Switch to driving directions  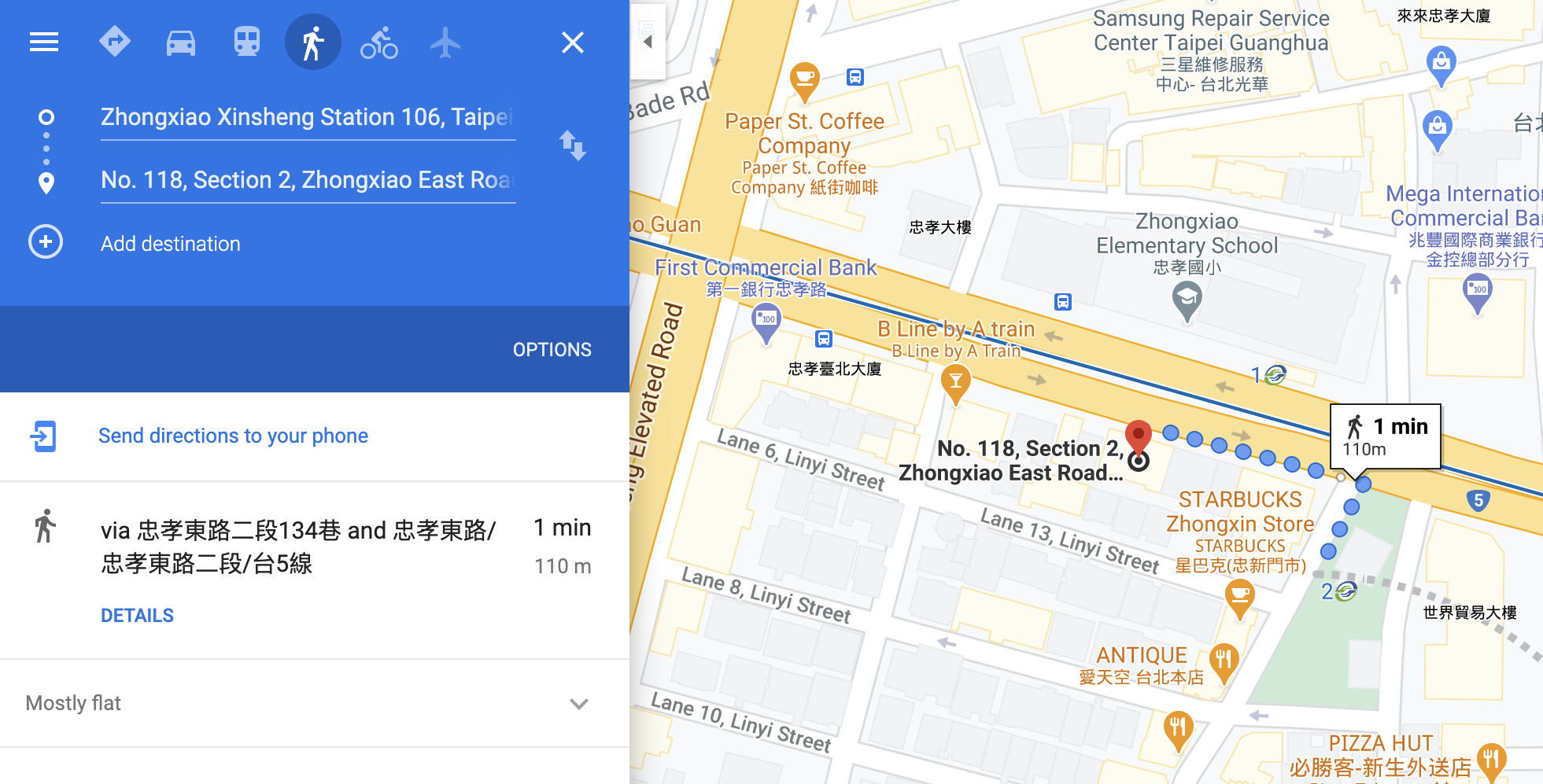pos(181,42)
